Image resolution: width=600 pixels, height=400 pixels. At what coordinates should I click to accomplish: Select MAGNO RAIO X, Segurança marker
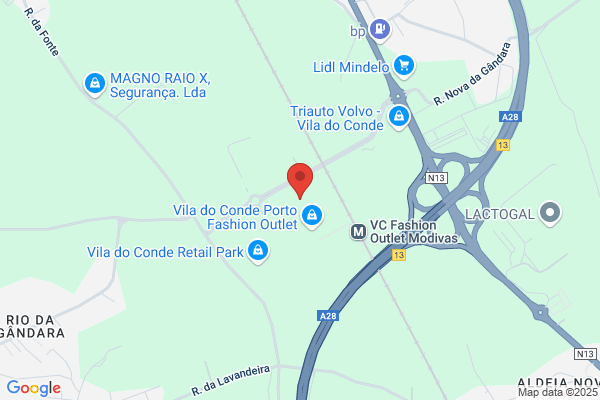pos(95,84)
